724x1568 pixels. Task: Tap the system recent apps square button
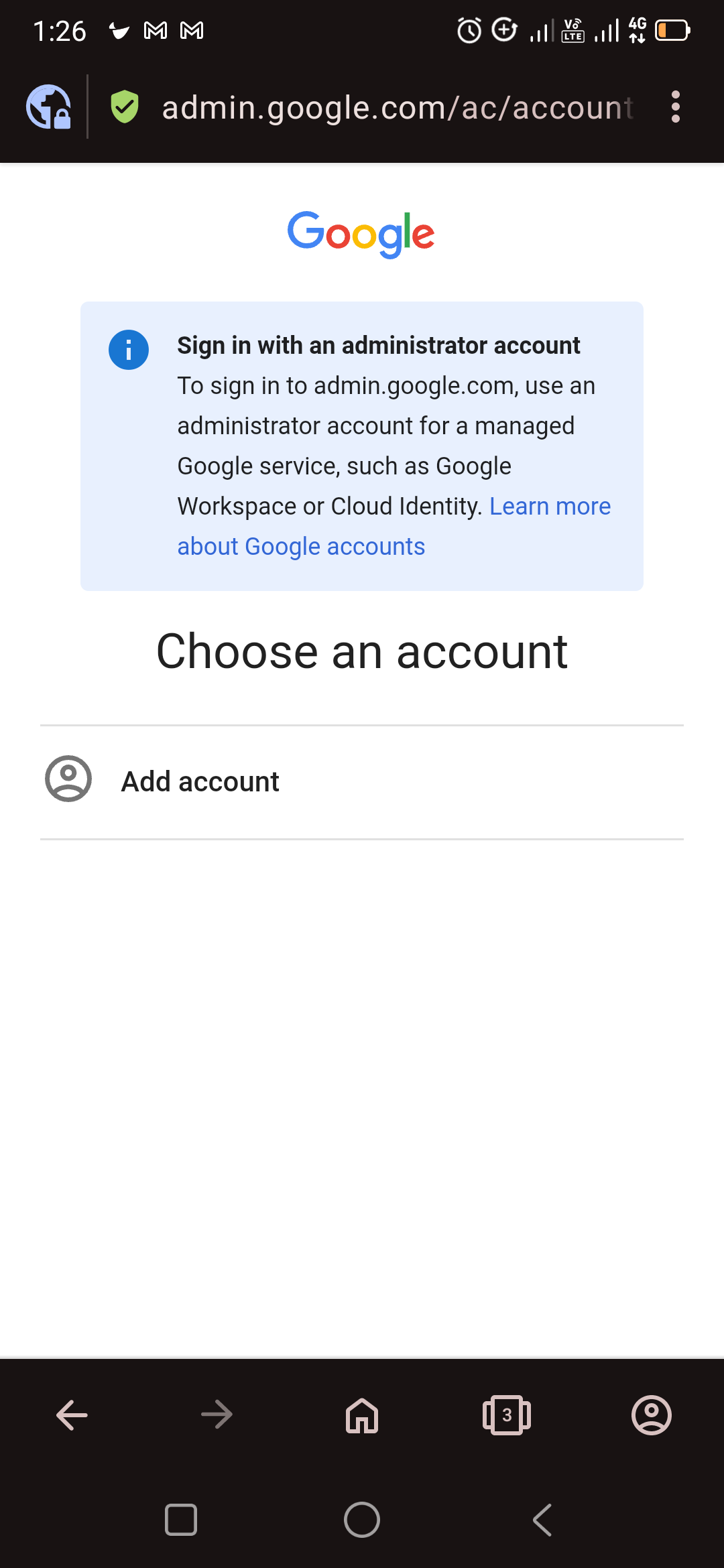(181, 1520)
